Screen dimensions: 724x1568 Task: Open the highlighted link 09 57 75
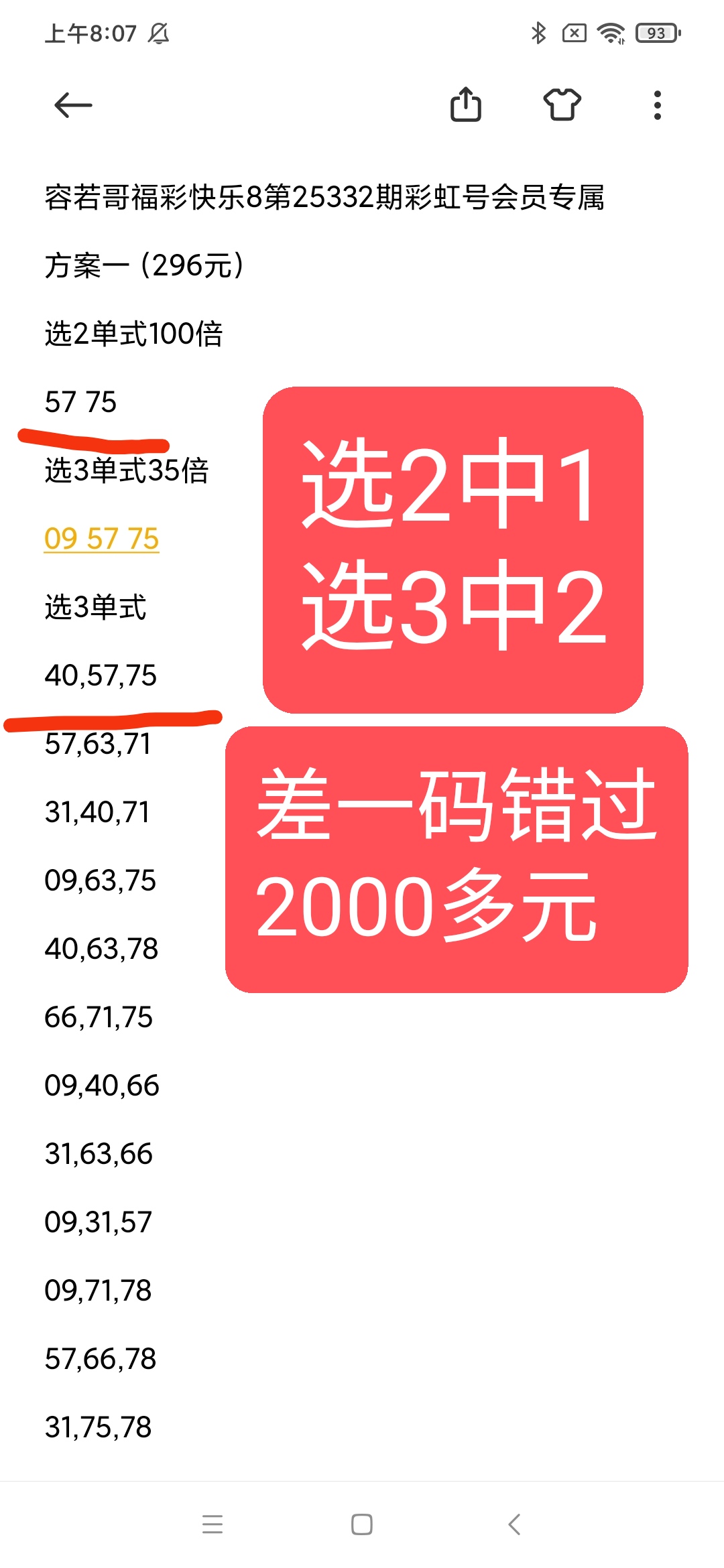click(101, 539)
